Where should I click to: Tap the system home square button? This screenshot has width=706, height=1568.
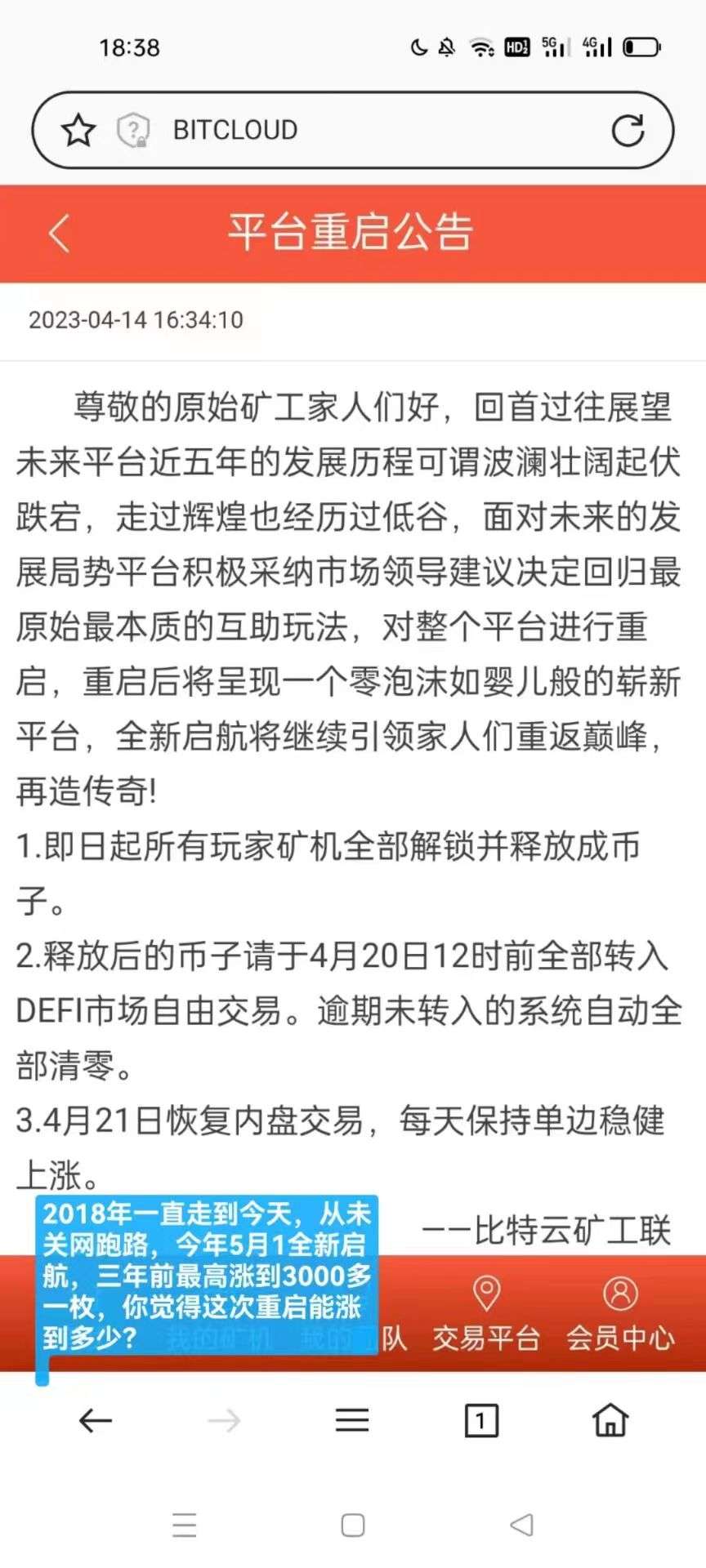tap(353, 1525)
